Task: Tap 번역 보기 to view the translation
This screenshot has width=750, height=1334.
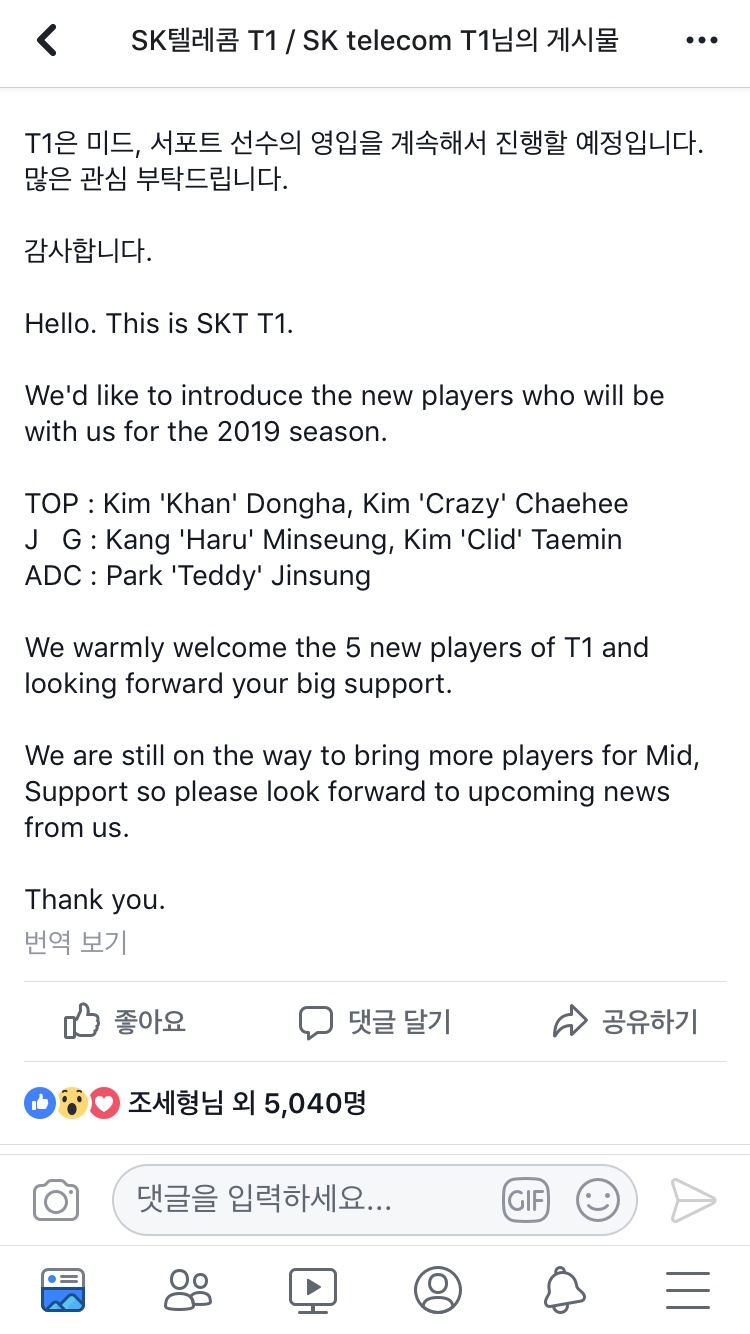Action: [x=76, y=942]
